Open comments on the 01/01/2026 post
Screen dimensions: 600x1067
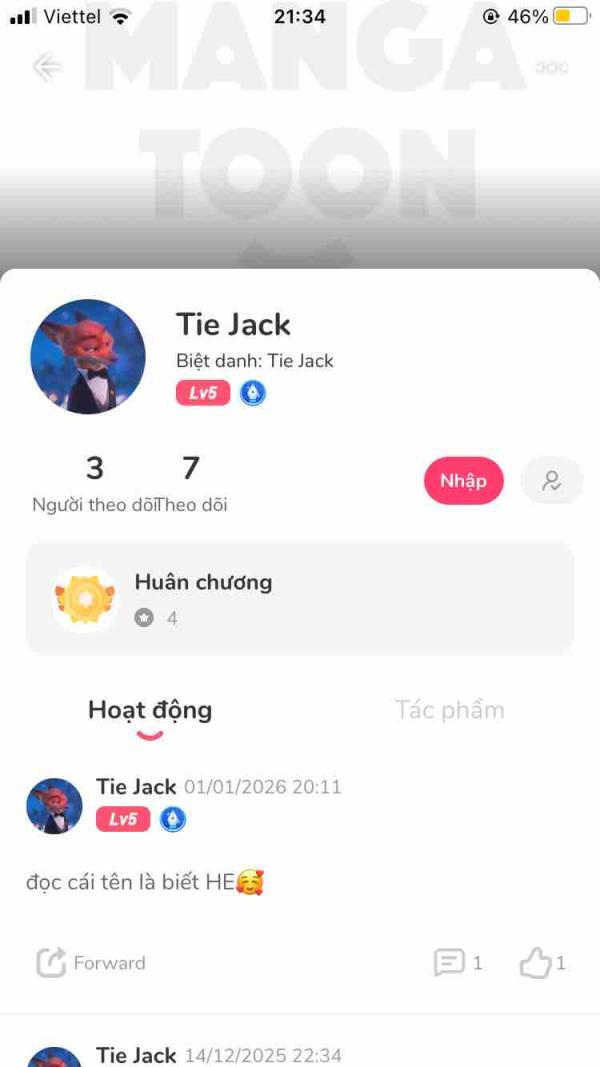click(458, 963)
